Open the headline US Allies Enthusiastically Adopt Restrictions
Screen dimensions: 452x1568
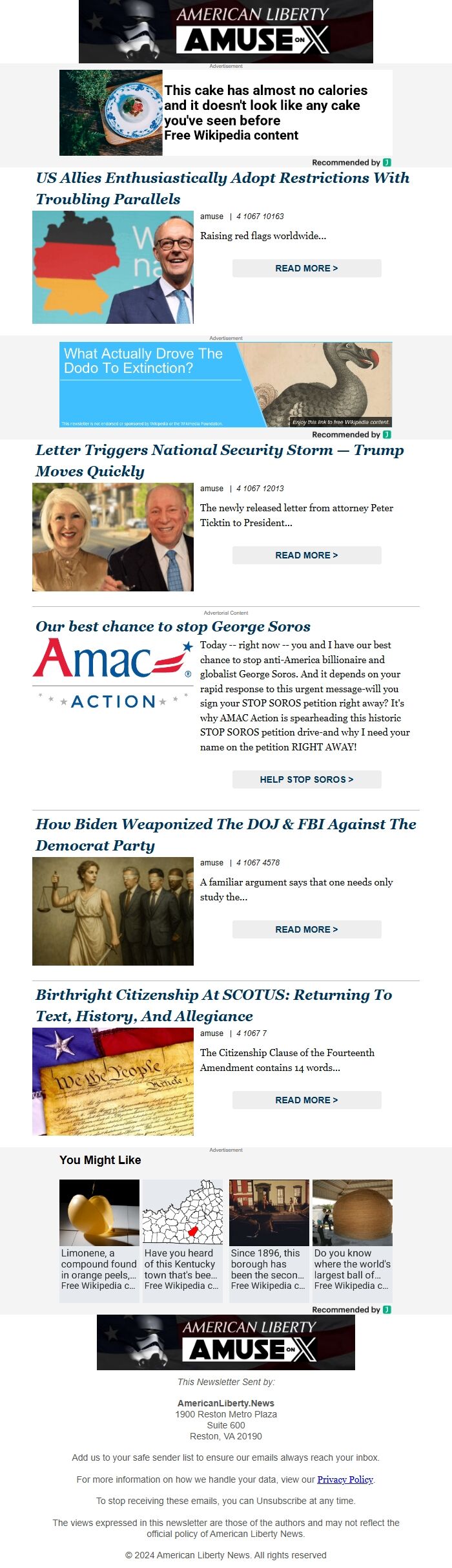(222, 188)
